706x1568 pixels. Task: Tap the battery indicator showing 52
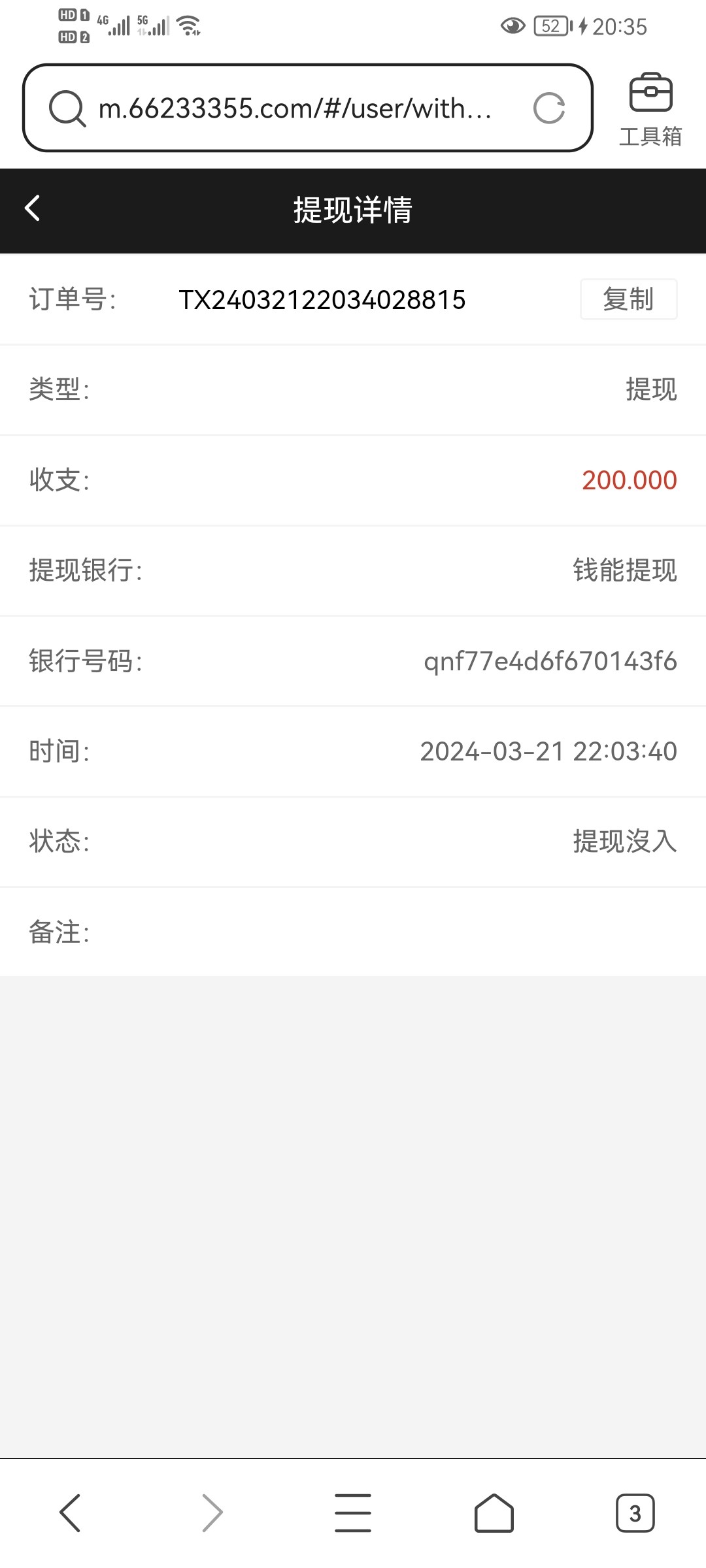click(x=552, y=26)
